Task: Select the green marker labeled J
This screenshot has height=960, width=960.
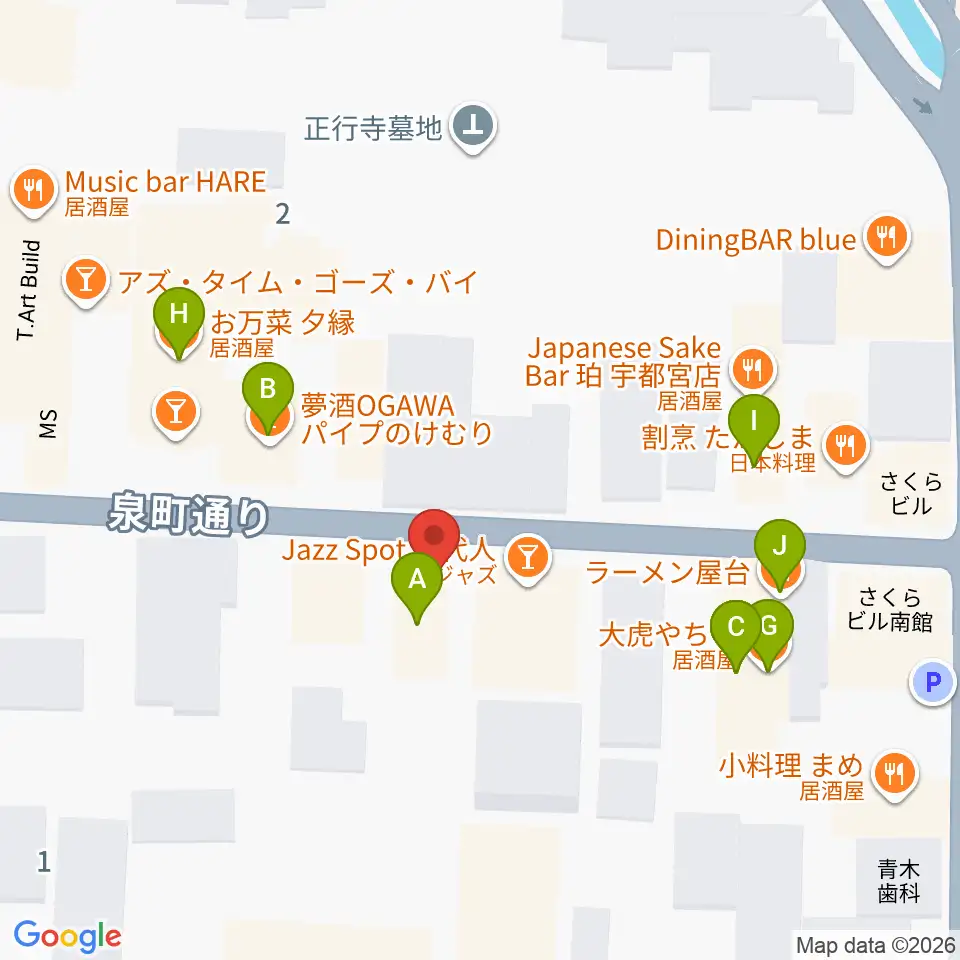Action: click(x=779, y=553)
